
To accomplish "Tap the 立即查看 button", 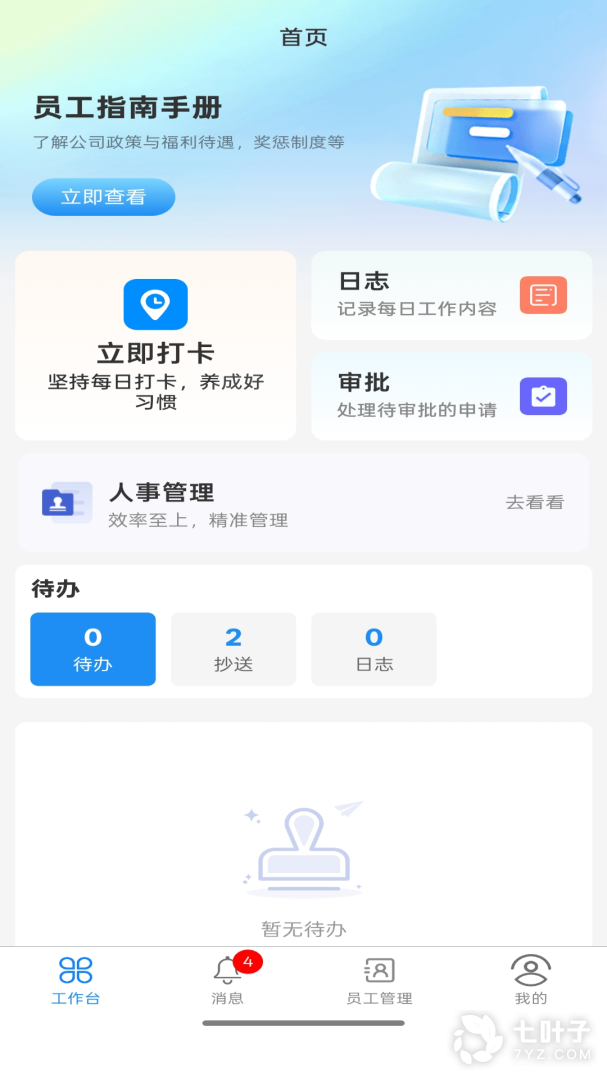I will click(103, 197).
